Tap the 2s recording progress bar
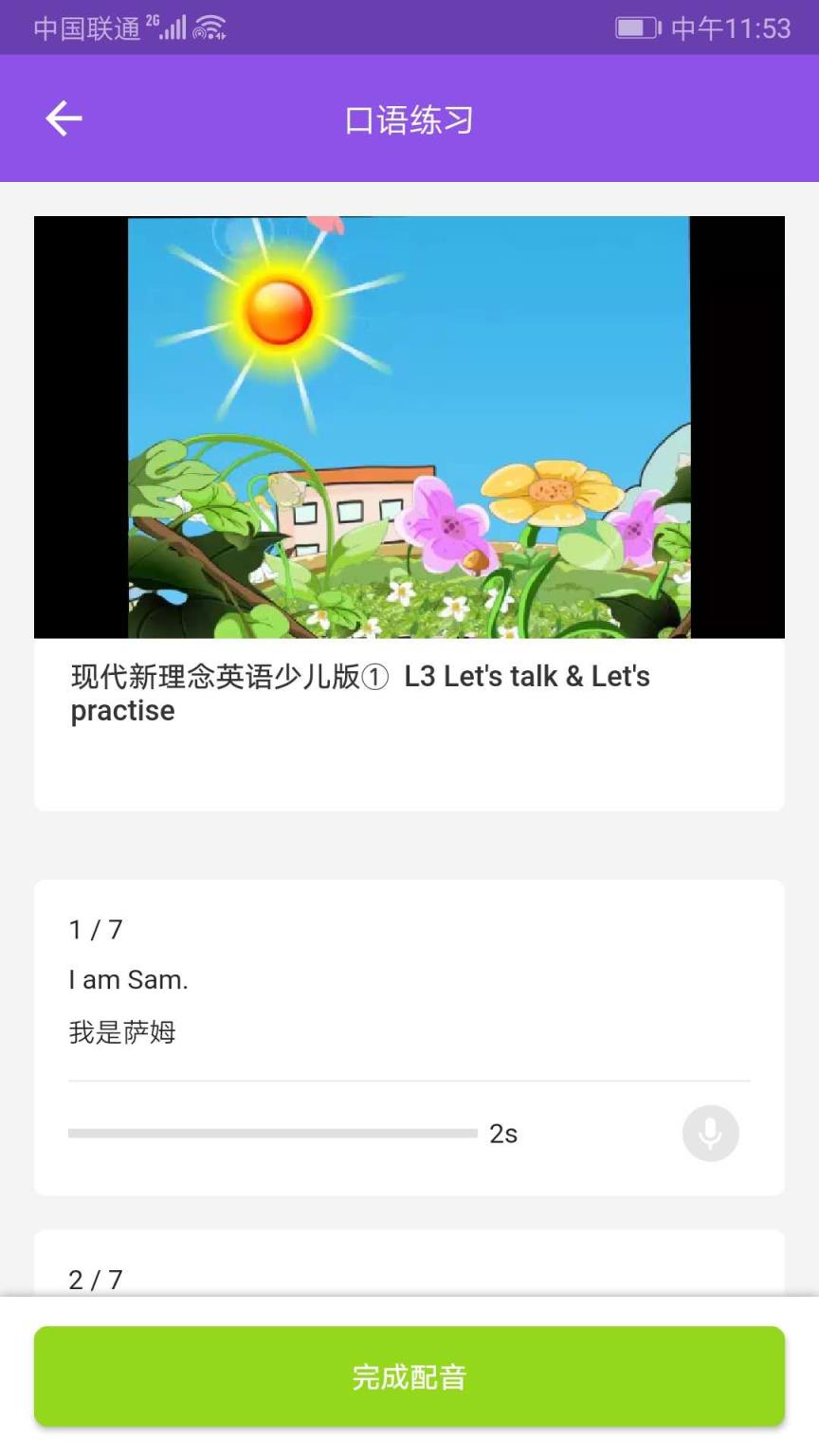Viewport: 819px width, 1456px height. pyautogui.click(x=274, y=1133)
